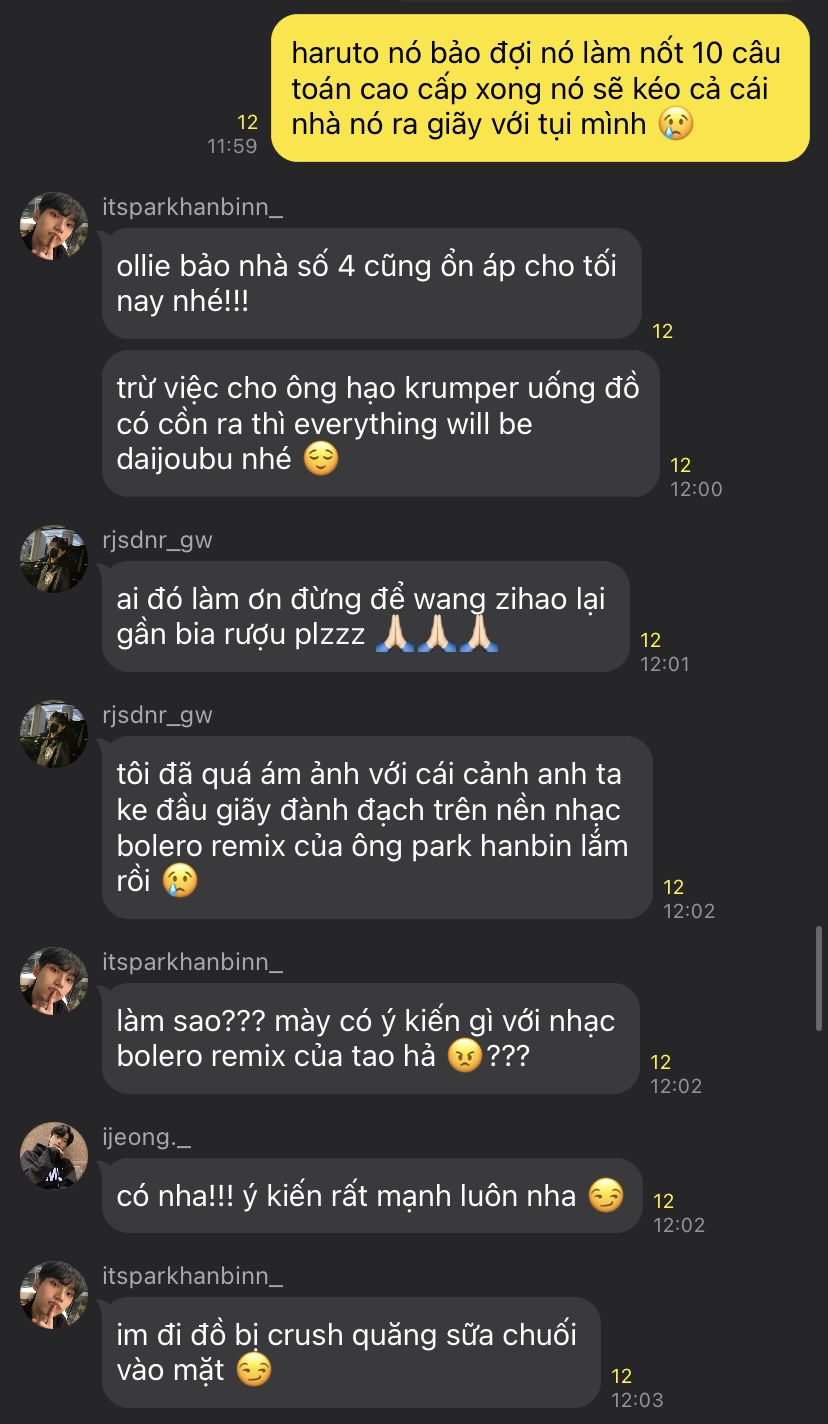Tap itsparkhanbinn_'s avatar beside the 'làm sao???' message

coord(53,980)
